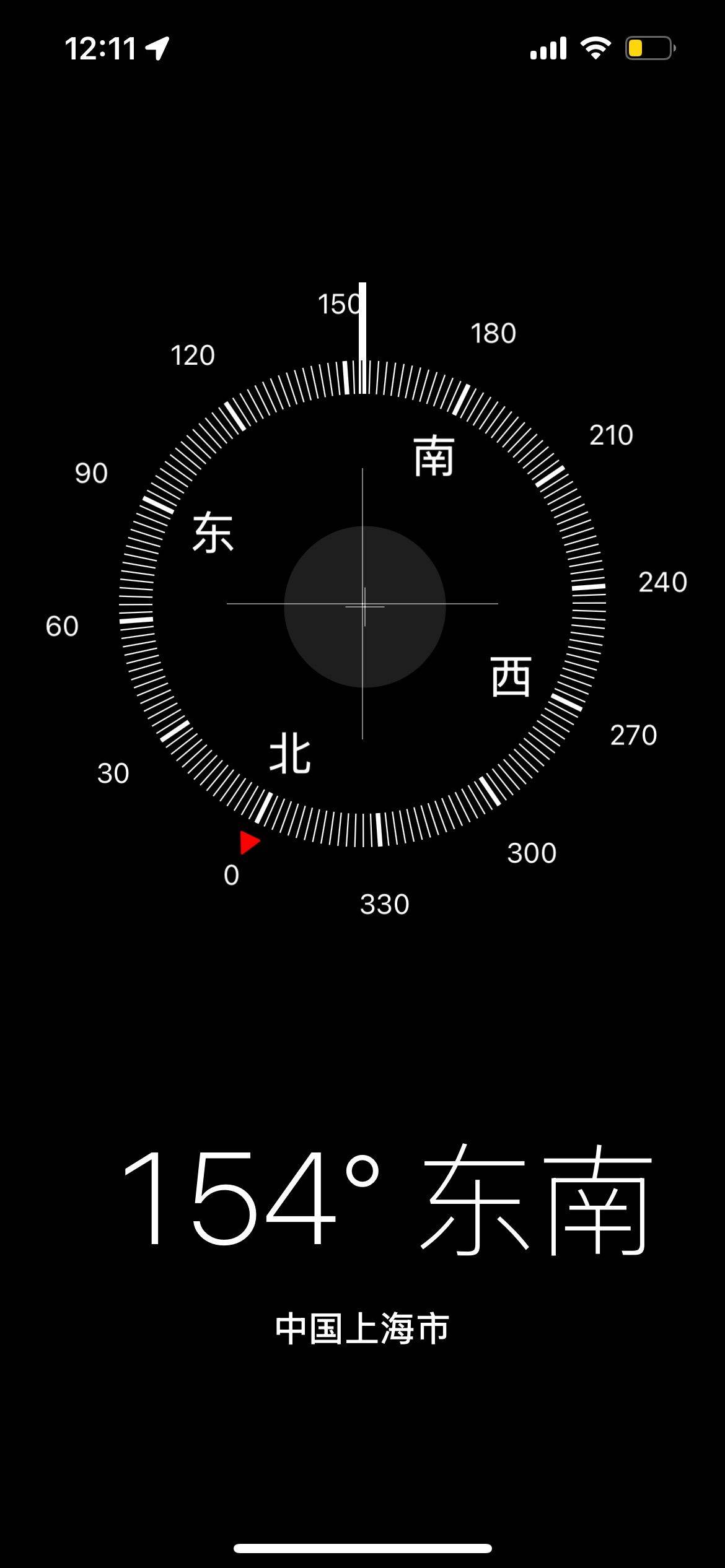The width and height of the screenshot is (725, 1568).
Task: Open 中国上海市 location in Maps
Action: 362,1328
